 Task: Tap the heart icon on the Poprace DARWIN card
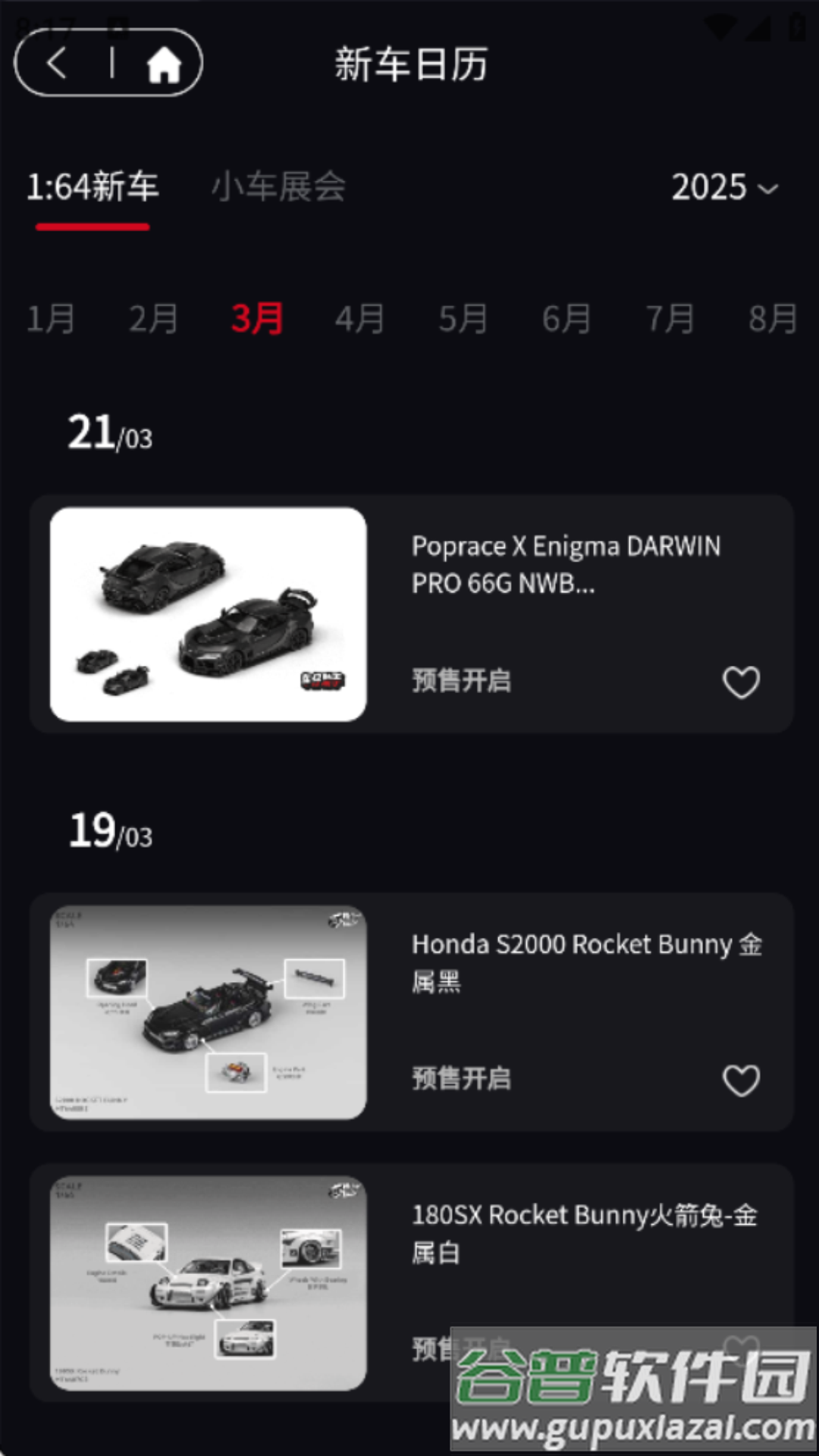[x=741, y=681]
